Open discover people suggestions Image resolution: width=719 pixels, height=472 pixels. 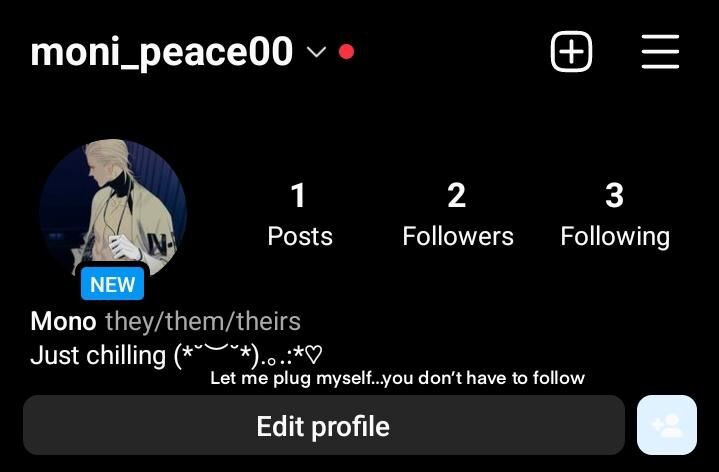coord(666,426)
